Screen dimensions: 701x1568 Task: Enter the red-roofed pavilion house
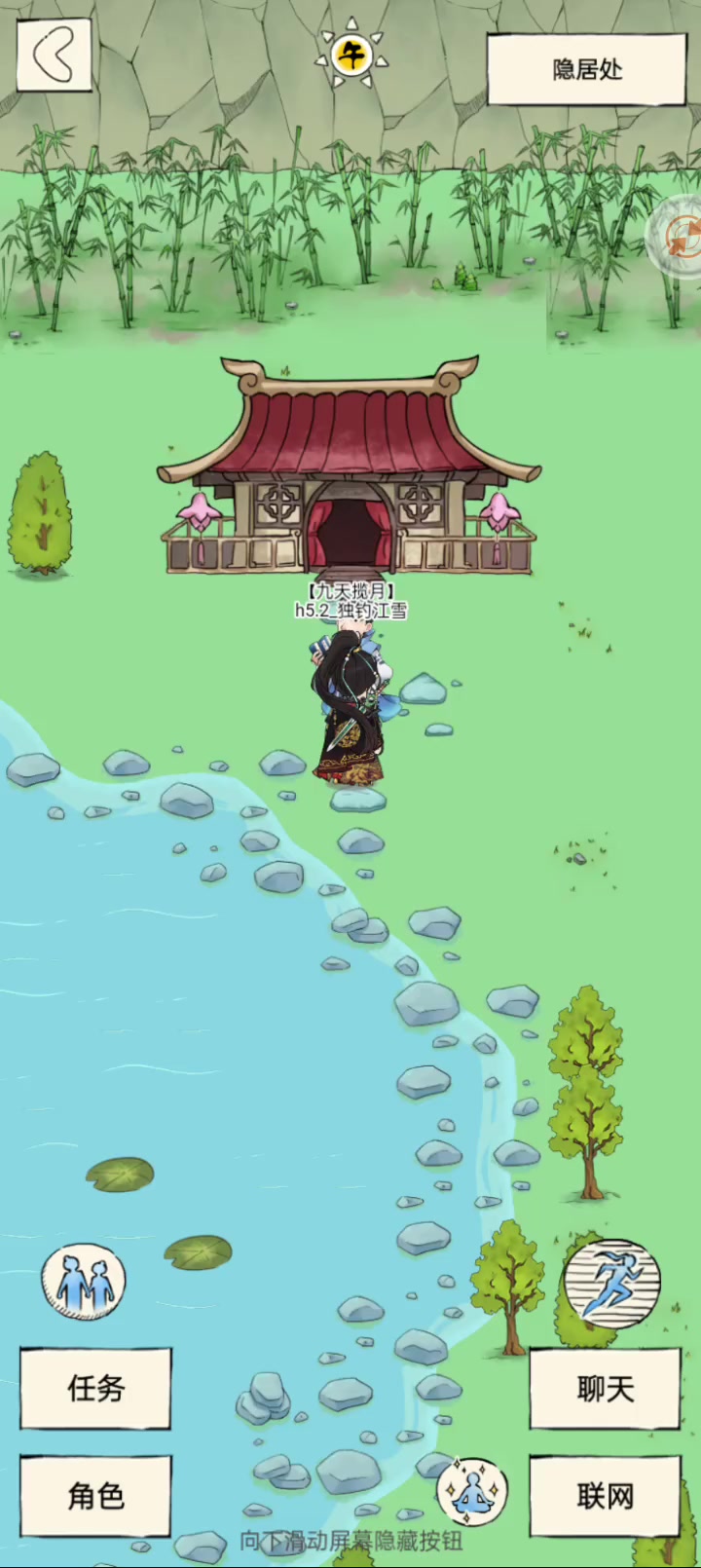pos(349,467)
